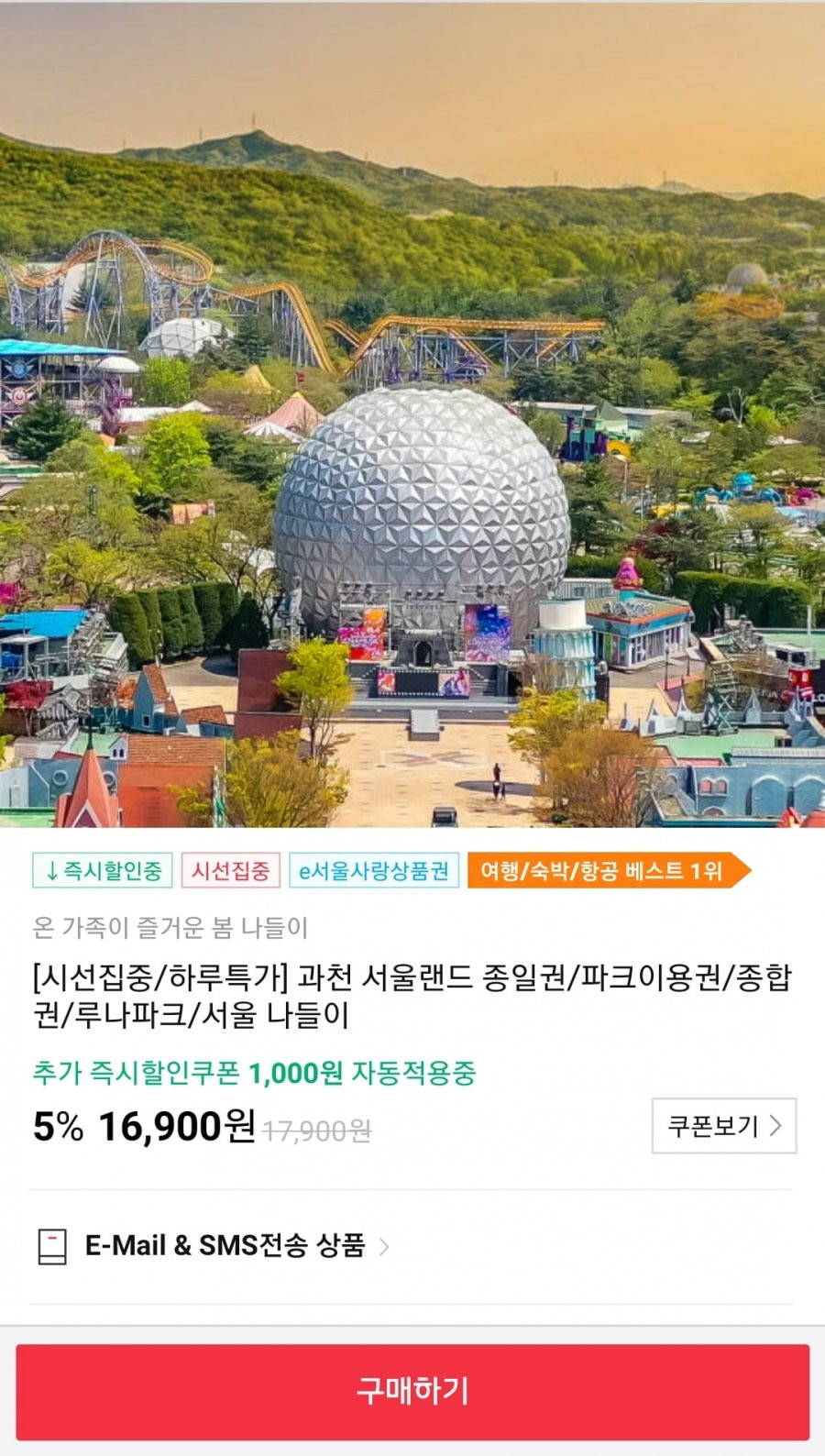Open the Seoul Land product image
825x1456 pixels.
point(412,414)
